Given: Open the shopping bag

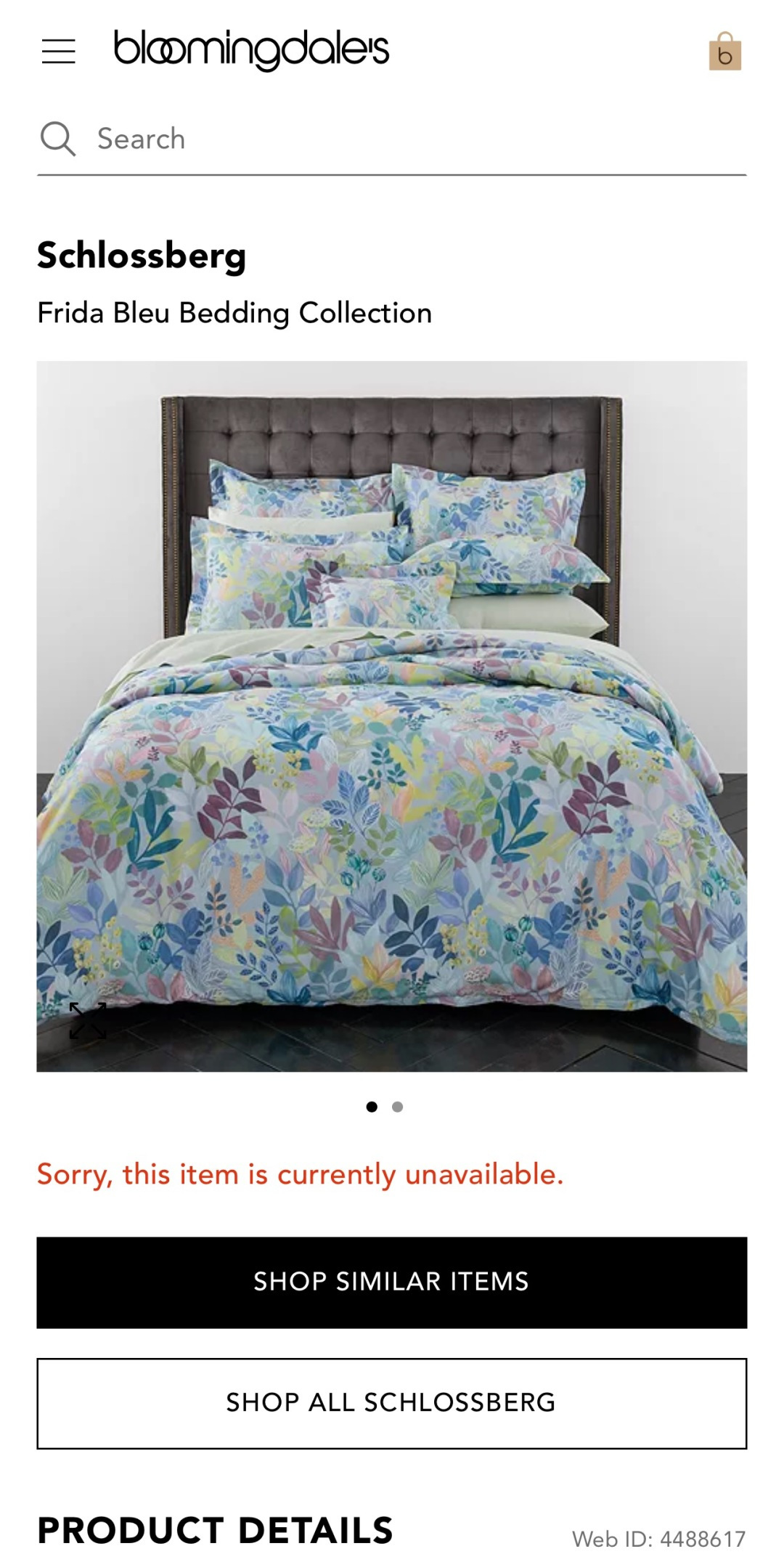Looking at the screenshot, I should [724, 52].
